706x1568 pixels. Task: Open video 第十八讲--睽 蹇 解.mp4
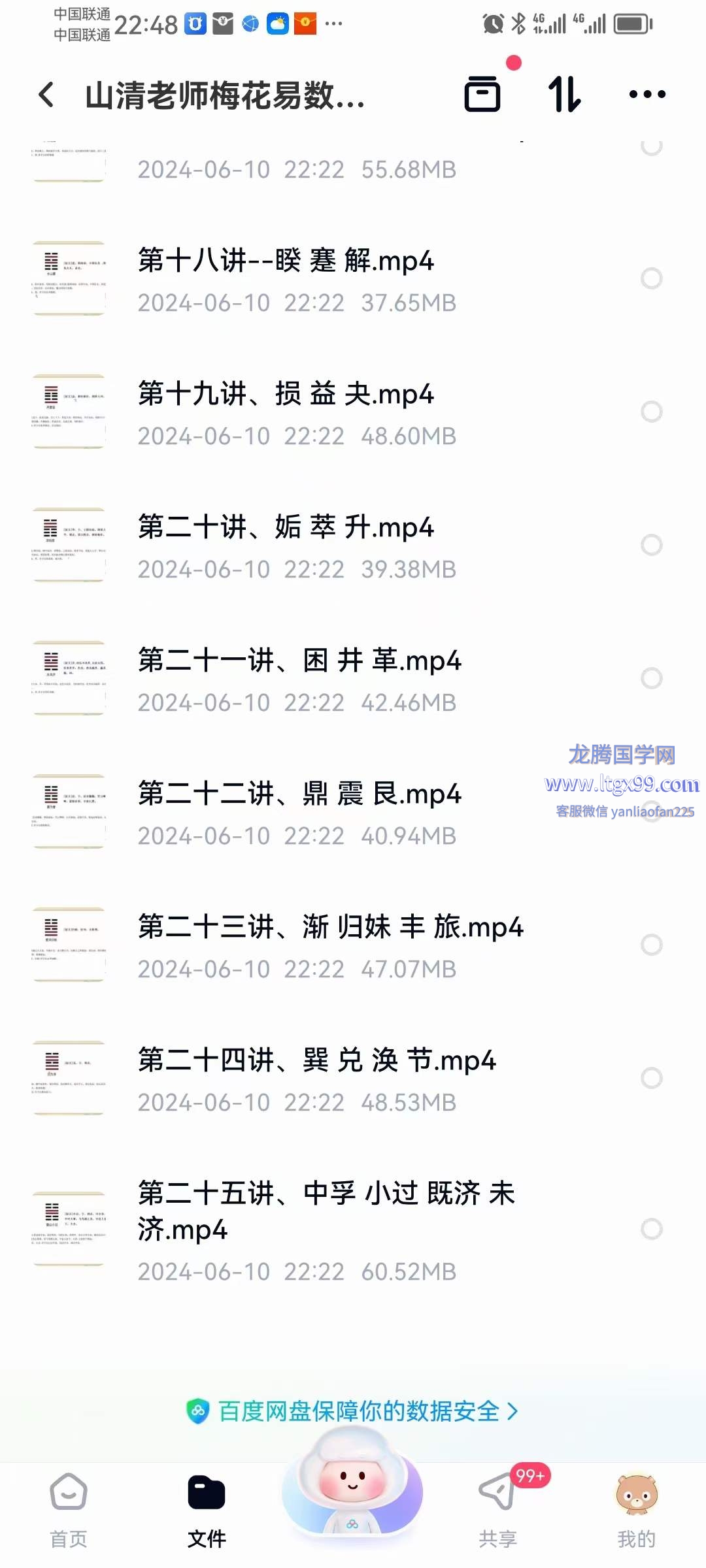pyautogui.click(x=286, y=261)
